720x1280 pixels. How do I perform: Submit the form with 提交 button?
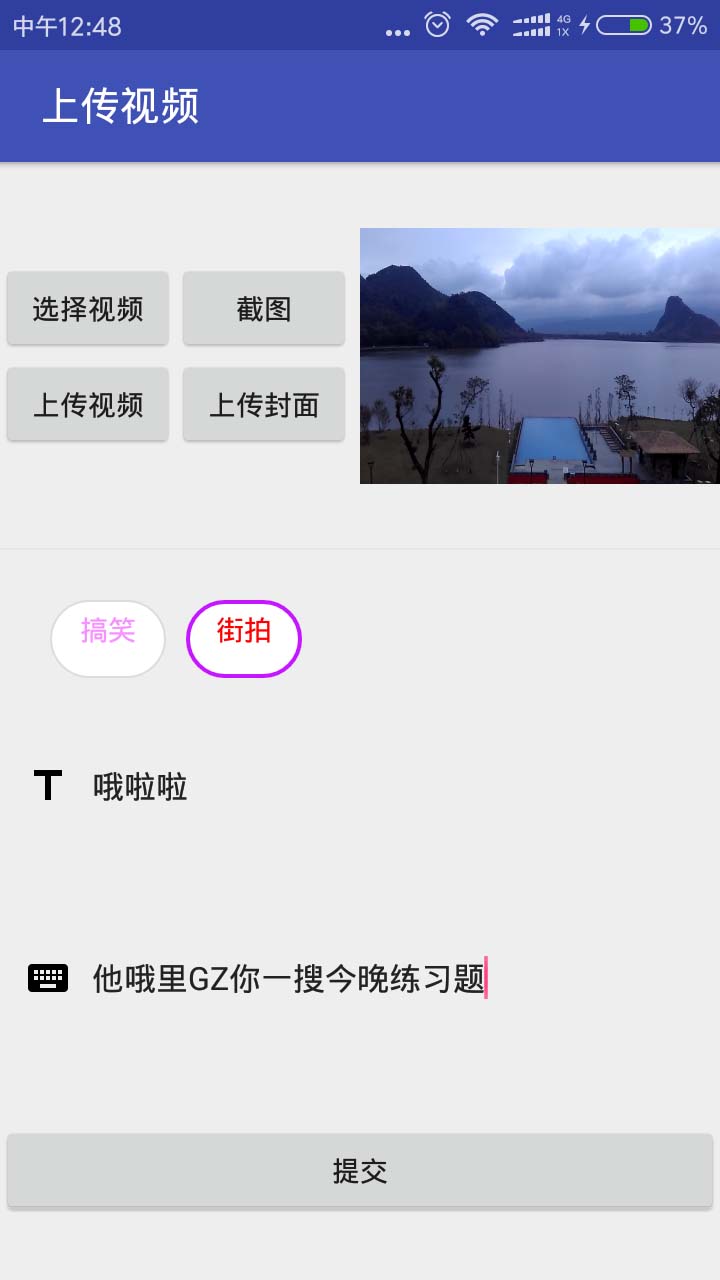coord(360,1170)
